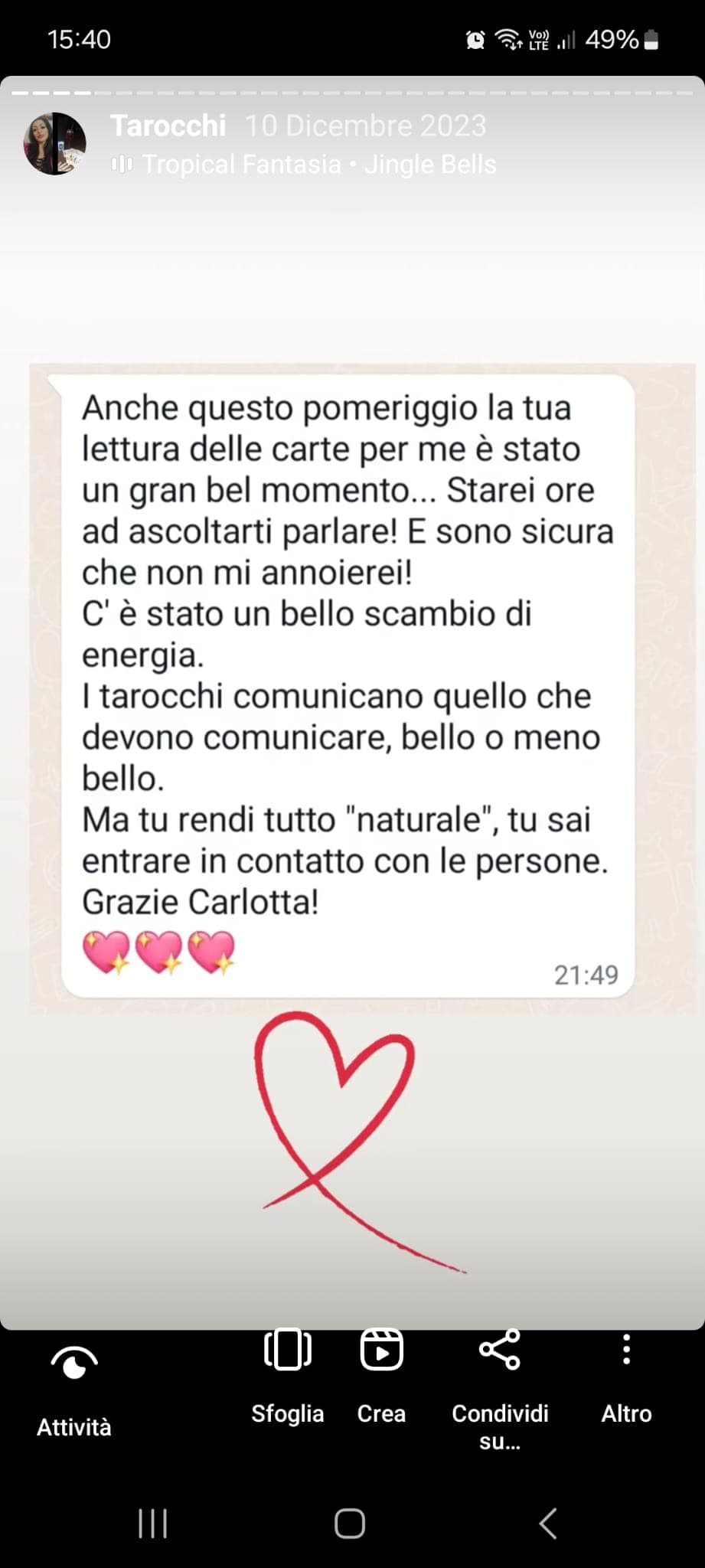
Task: Open the Attività insights icon
Action: coord(73,1359)
